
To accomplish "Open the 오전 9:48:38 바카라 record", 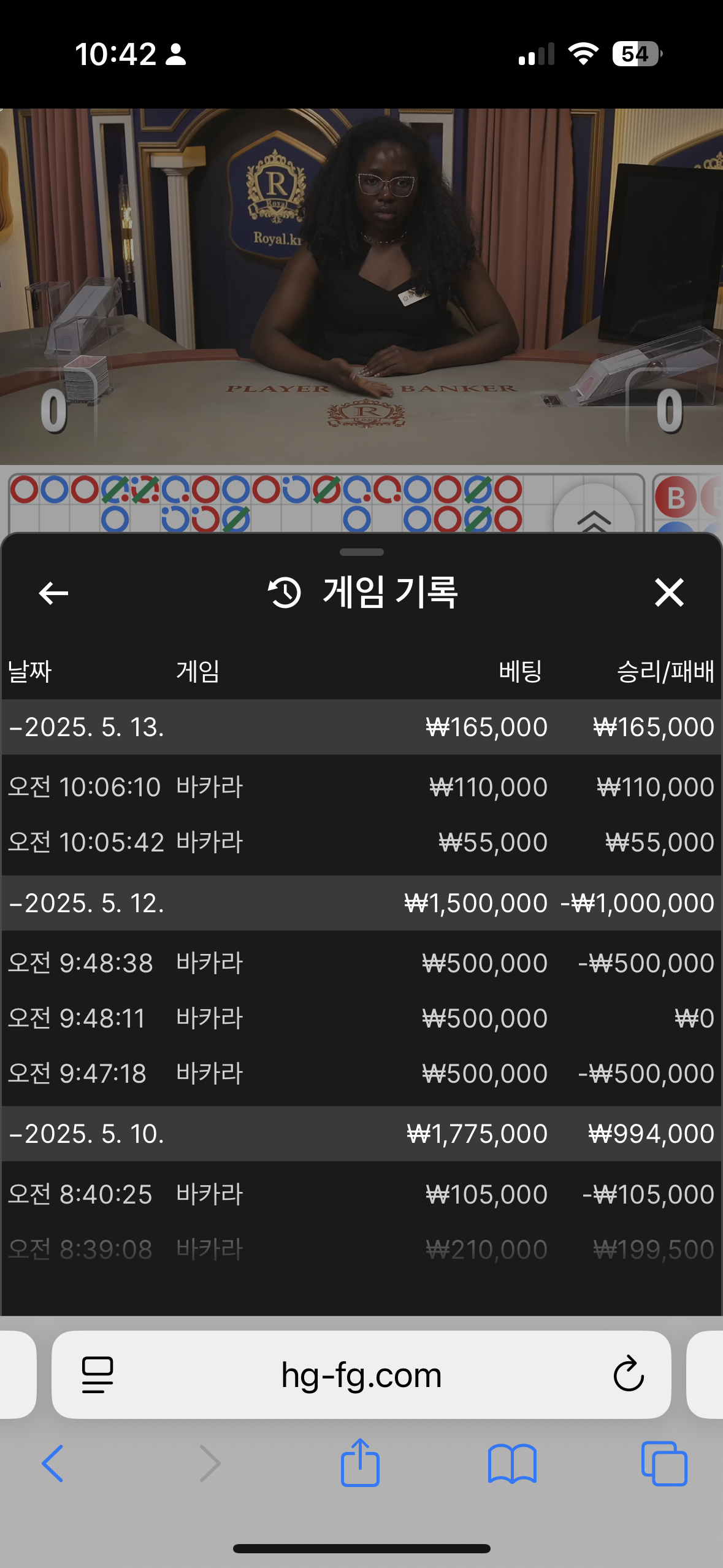I will pyautogui.click(x=361, y=963).
